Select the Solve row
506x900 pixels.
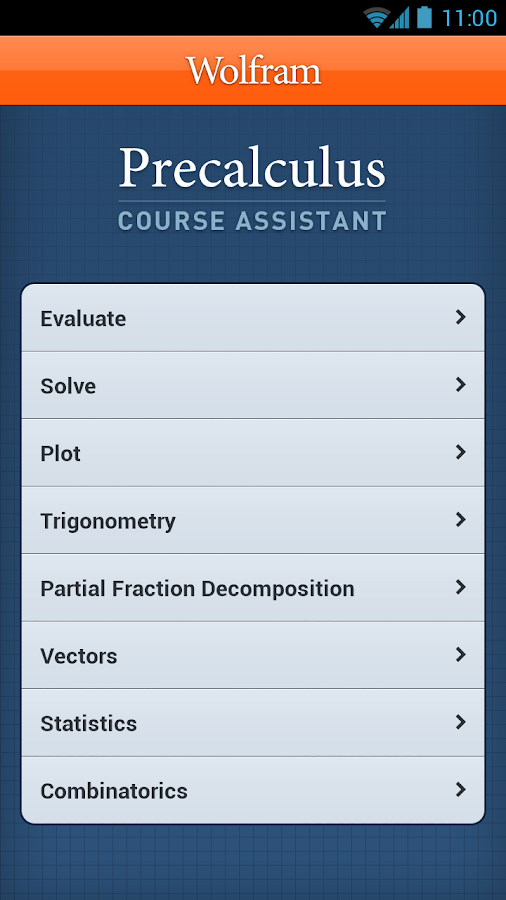[253, 385]
